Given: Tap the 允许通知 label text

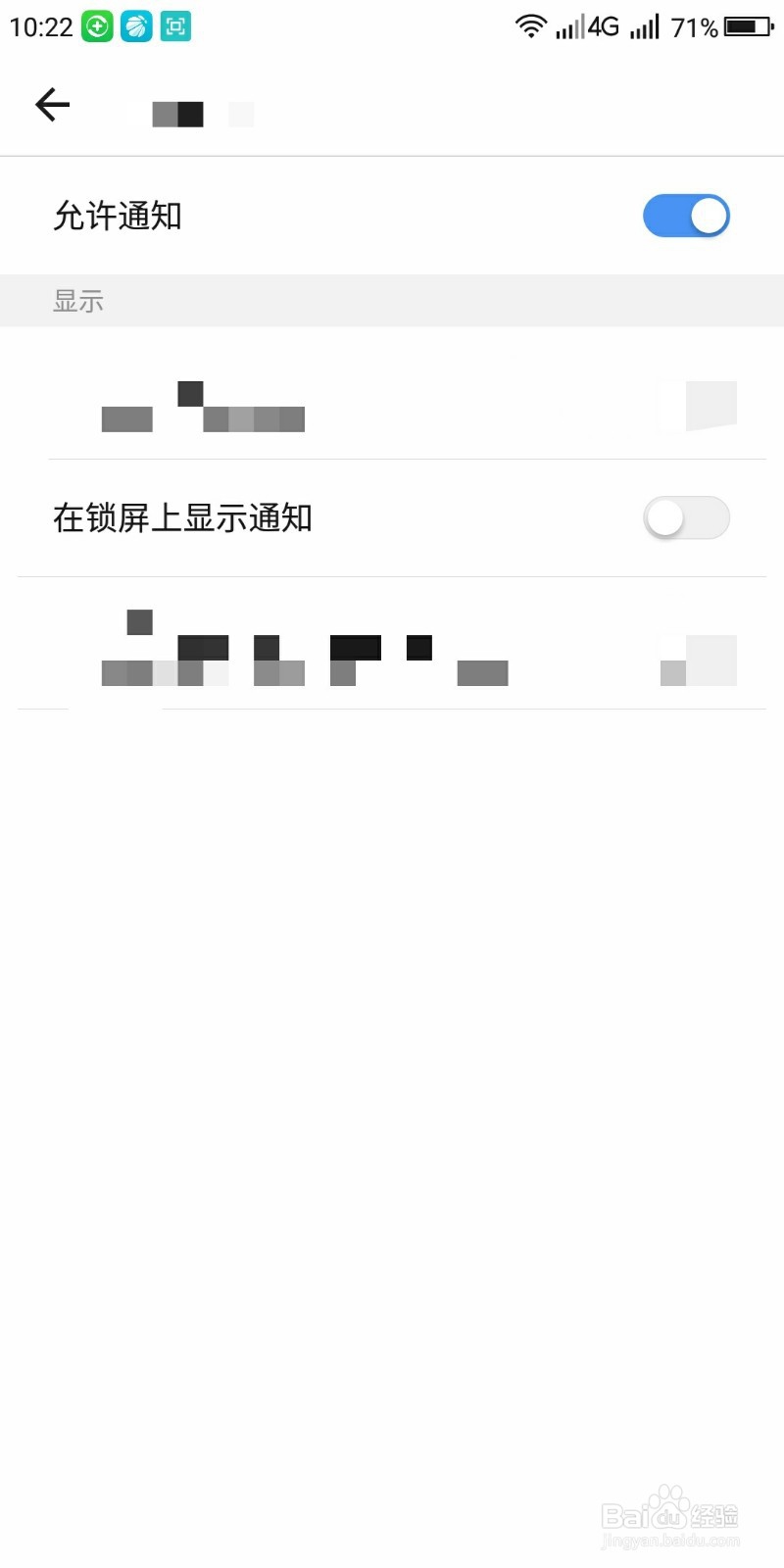Looking at the screenshot, I should pyautogui.click(x=117, y=216).
